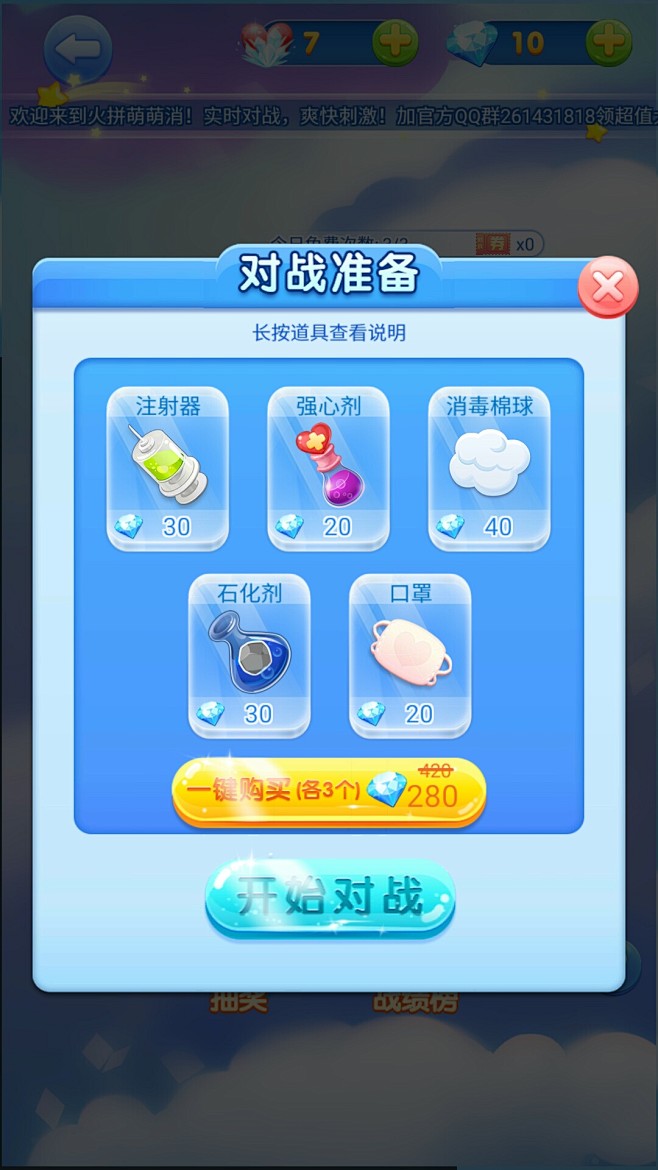Start the match with 开始对战
The image size is (658, 1170).
330,898
